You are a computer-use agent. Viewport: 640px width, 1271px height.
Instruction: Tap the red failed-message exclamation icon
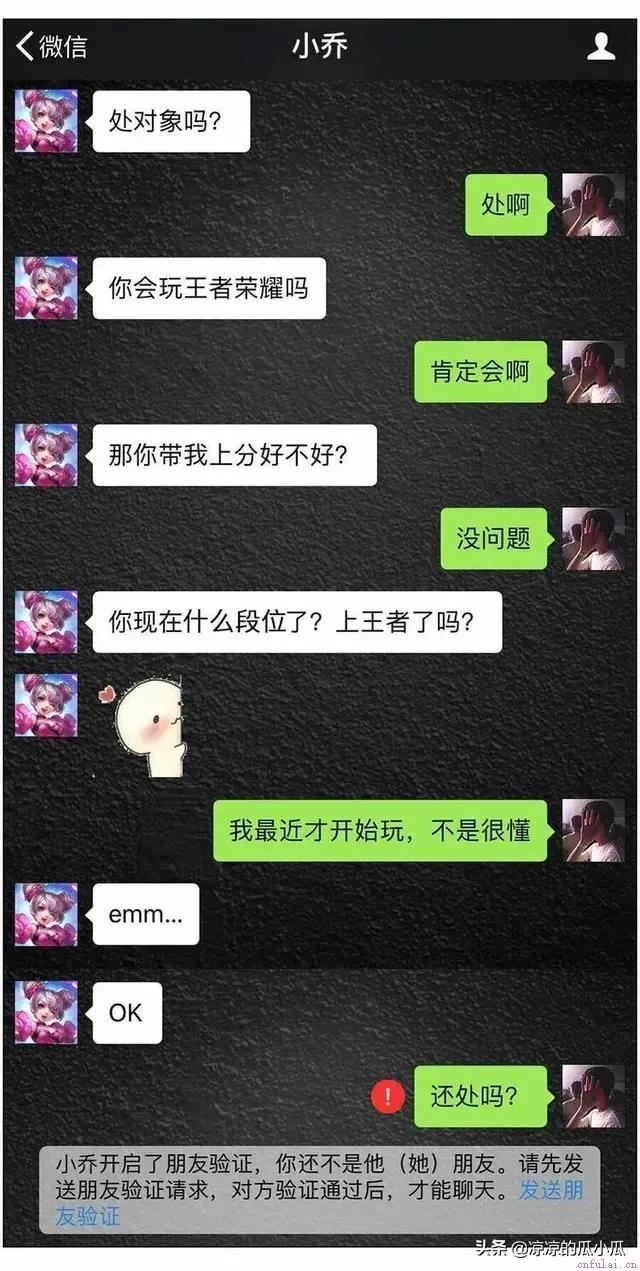[x=387, y=1097]
